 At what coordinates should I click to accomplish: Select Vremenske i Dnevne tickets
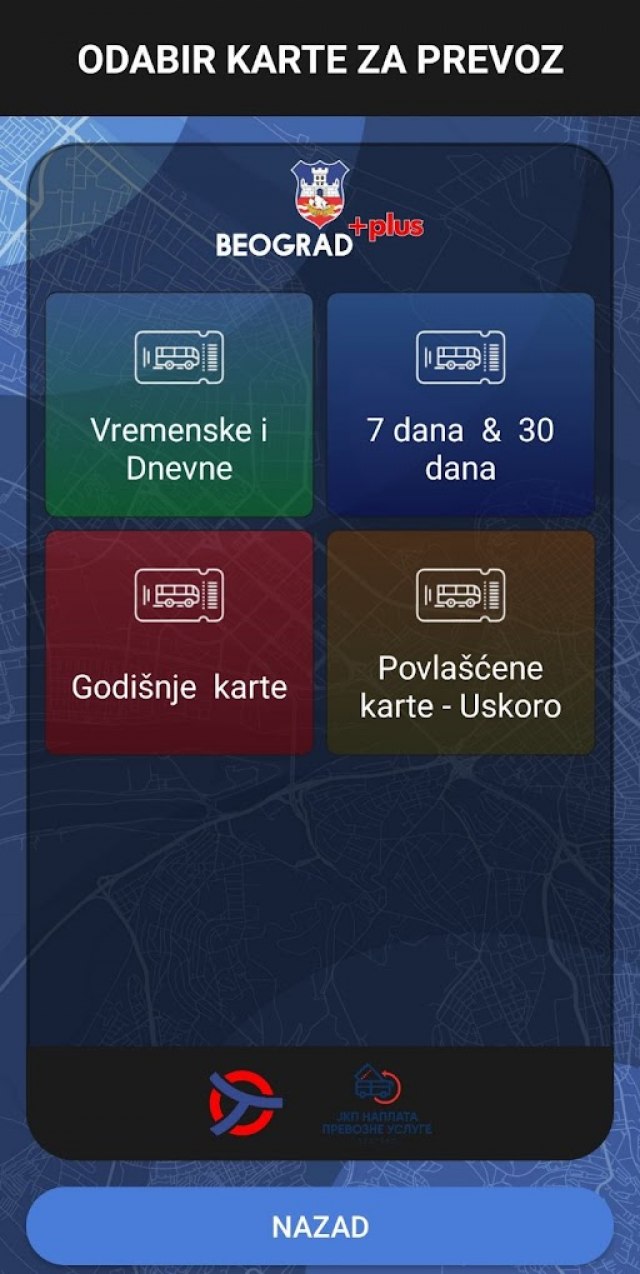pos(179,405)
